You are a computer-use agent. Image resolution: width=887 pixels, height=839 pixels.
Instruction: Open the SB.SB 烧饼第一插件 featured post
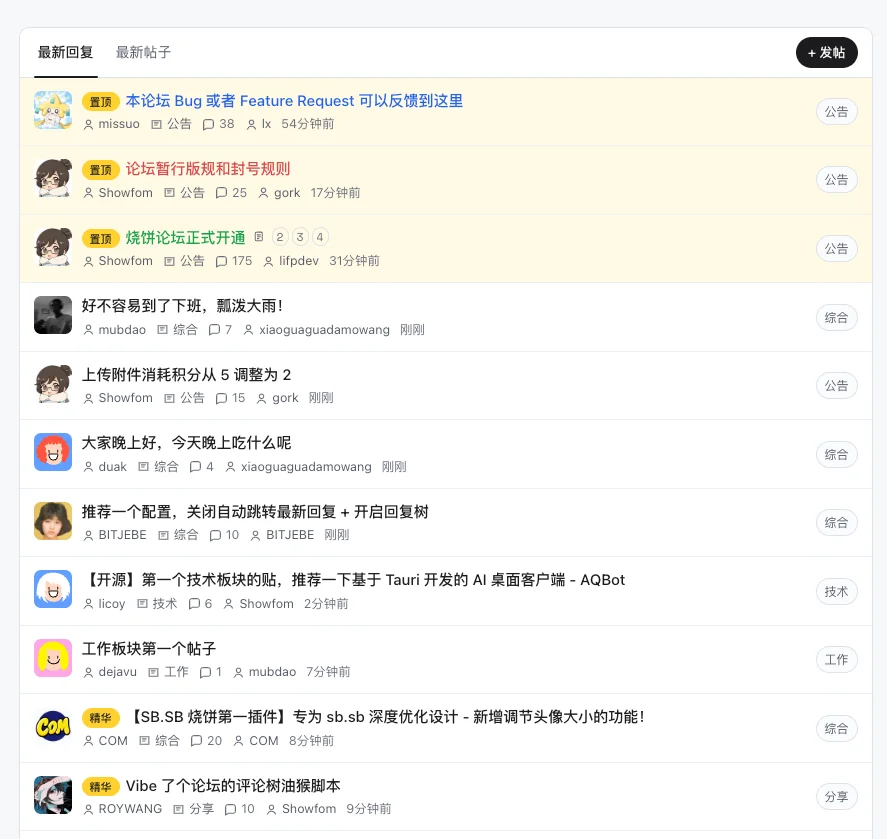coord(385,717)
